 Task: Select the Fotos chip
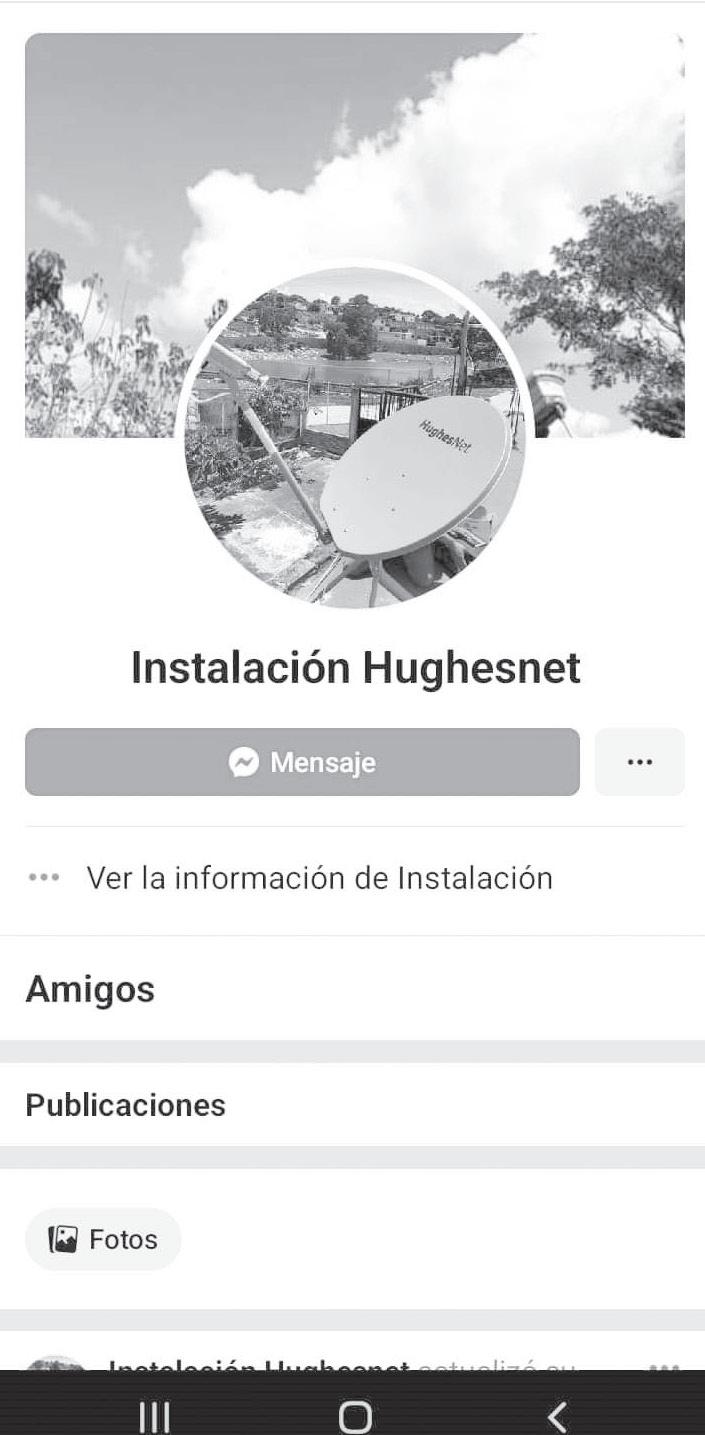[103, 1239]
